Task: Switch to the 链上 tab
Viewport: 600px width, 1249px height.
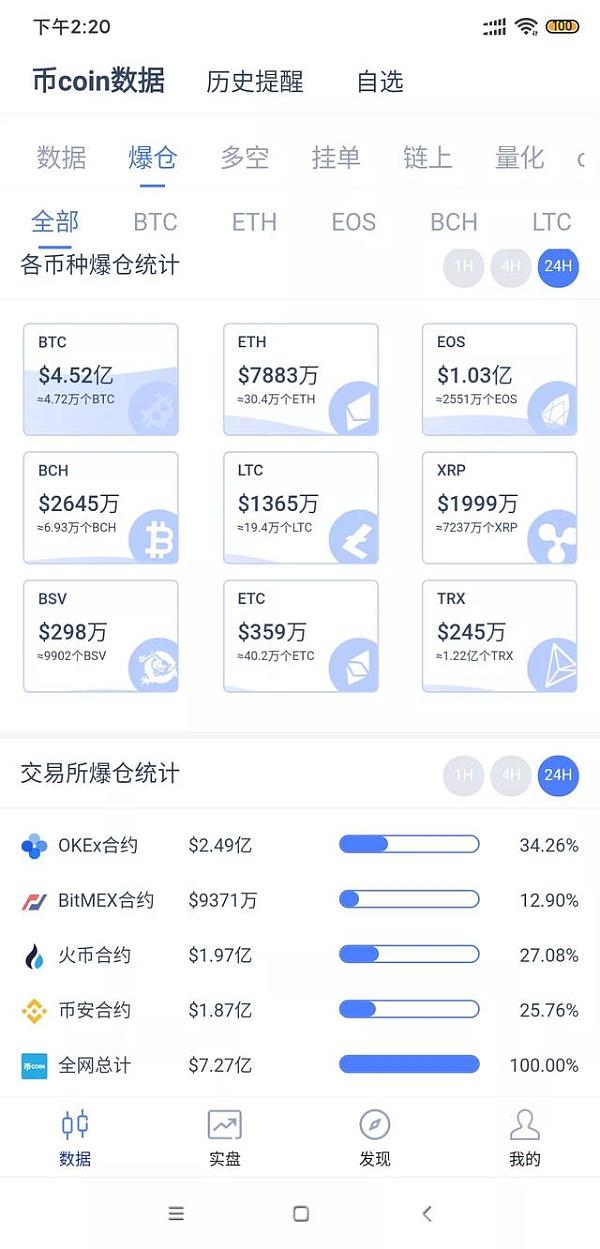Action: 427,158
